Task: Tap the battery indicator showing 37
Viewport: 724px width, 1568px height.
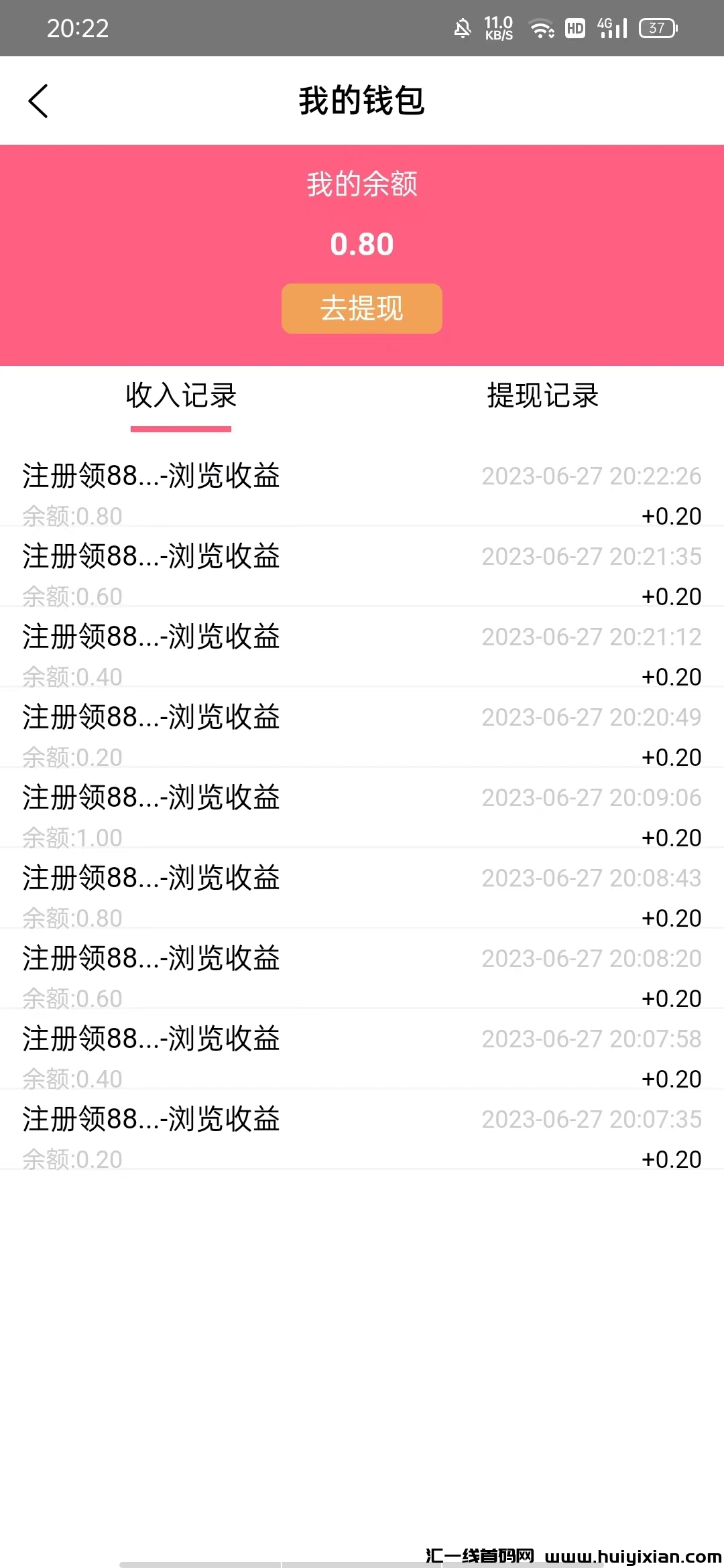Action: pos(656,28)
